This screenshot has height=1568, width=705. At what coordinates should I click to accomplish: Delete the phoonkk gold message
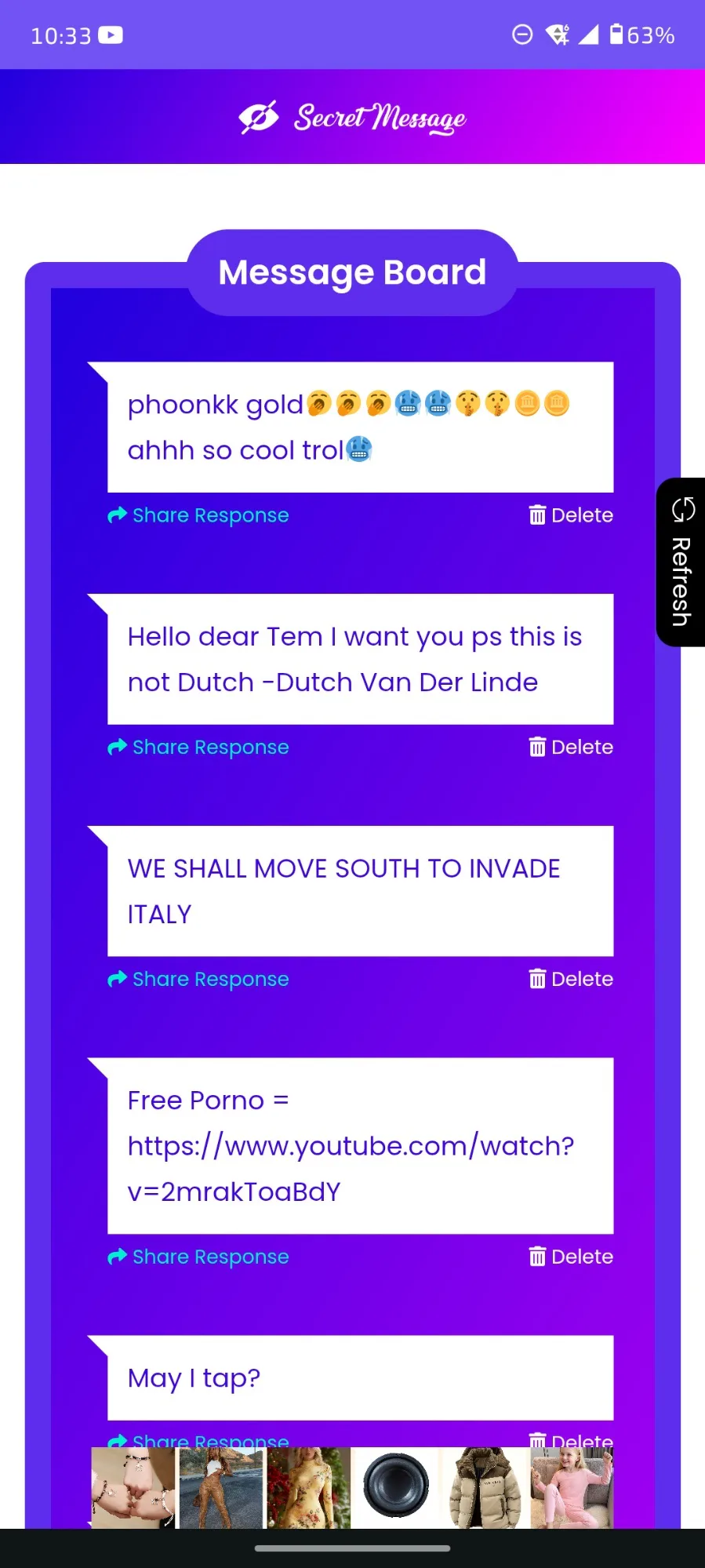click(x=571, y=515)
